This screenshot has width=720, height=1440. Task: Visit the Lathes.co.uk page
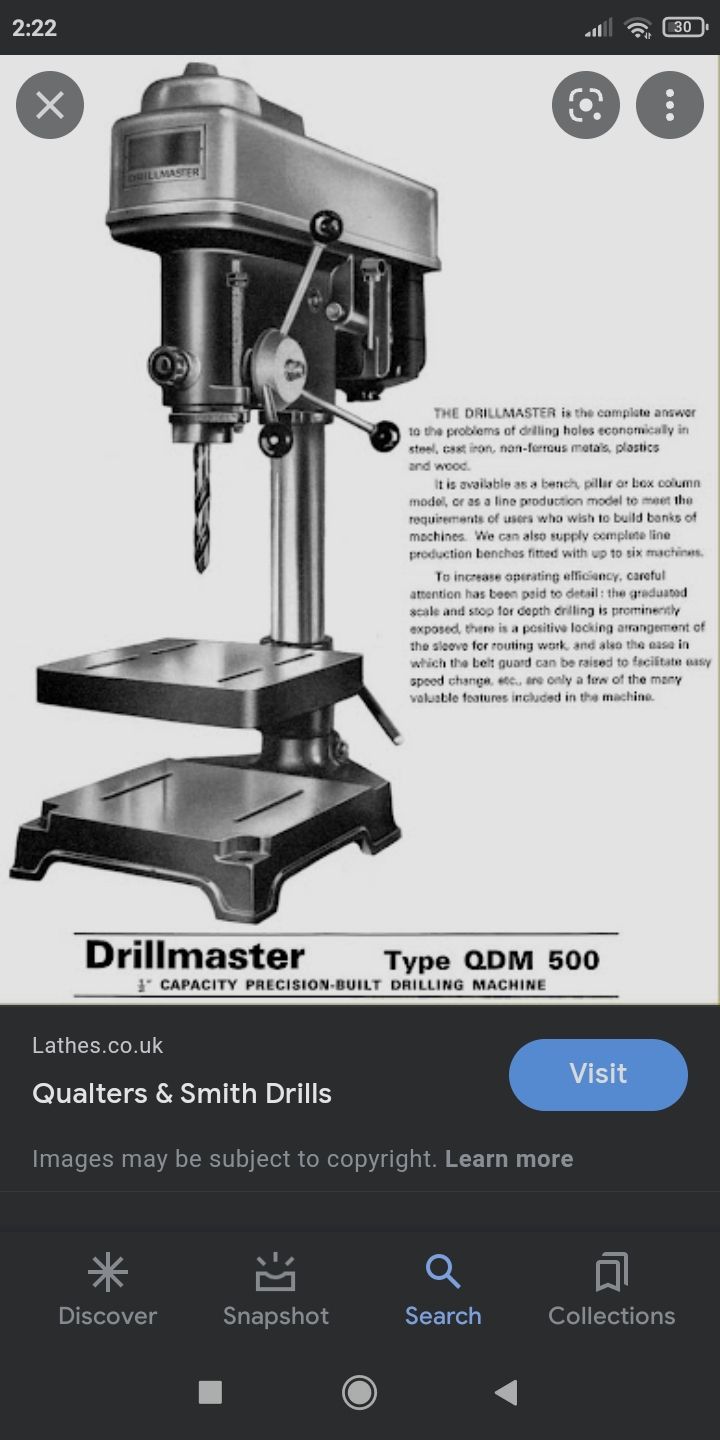pyautogui.click(x=598, y=1074)
